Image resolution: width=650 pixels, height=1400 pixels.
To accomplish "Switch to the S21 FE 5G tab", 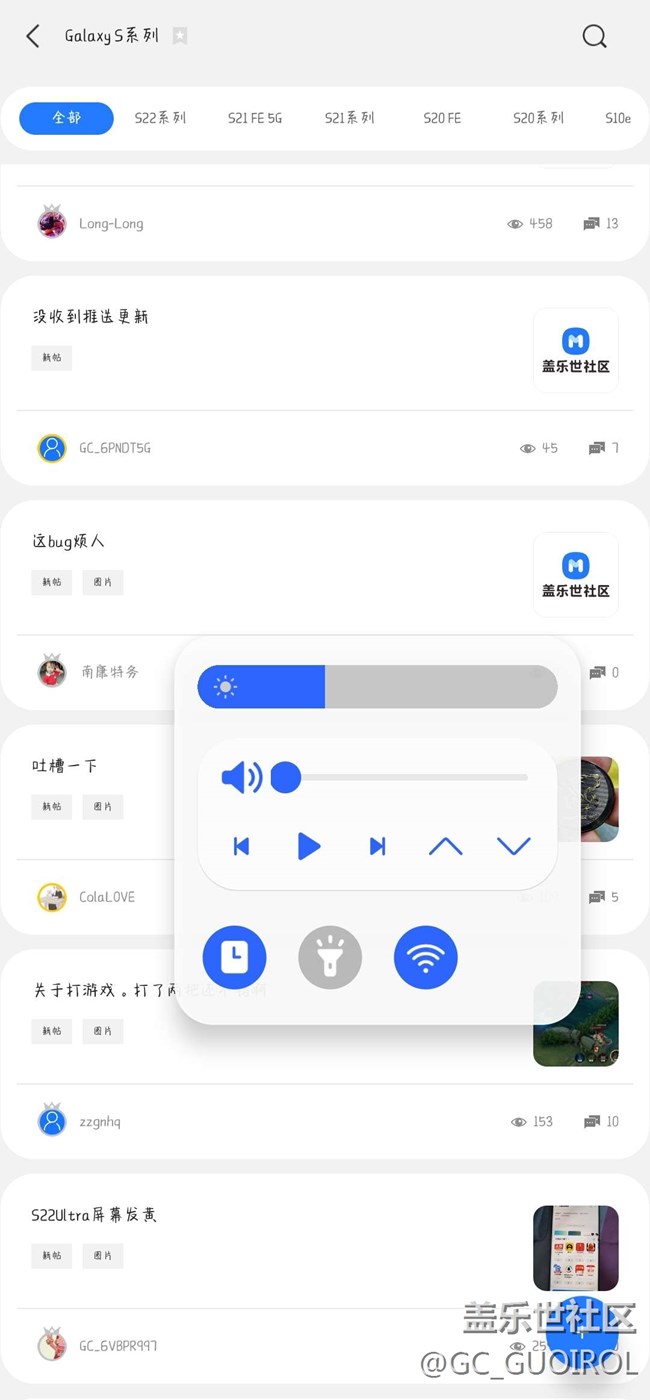I will click(255, 118).
